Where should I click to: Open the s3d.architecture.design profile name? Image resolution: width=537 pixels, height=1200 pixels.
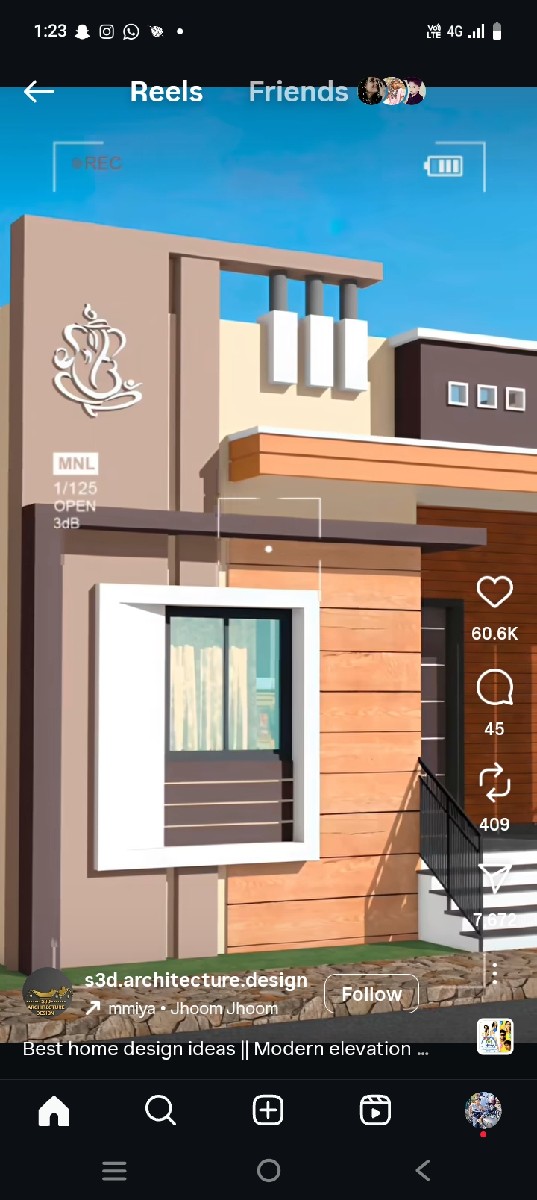point(196,980)
